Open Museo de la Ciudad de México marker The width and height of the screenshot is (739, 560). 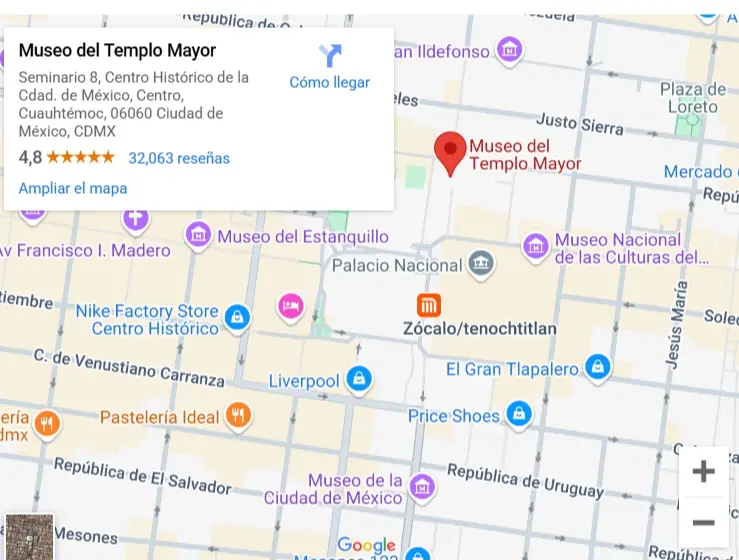click(422, 488)
